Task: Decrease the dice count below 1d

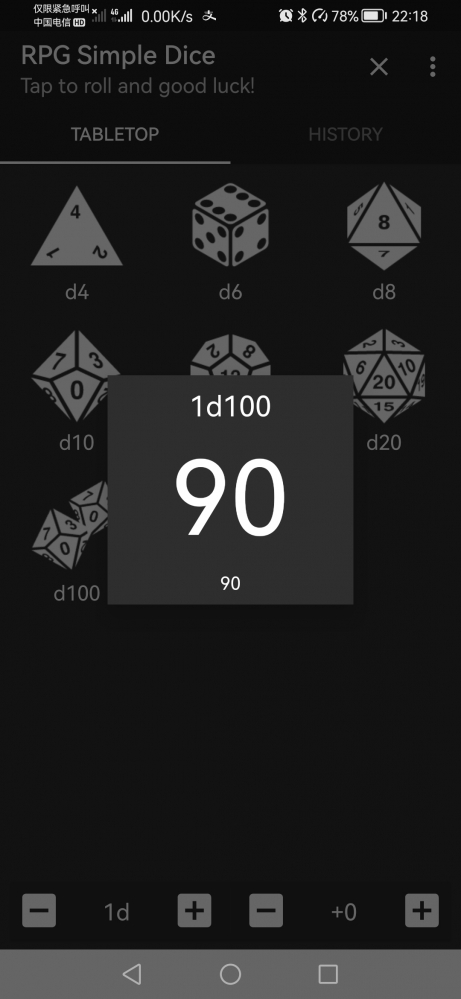Action: pos(39,910)
